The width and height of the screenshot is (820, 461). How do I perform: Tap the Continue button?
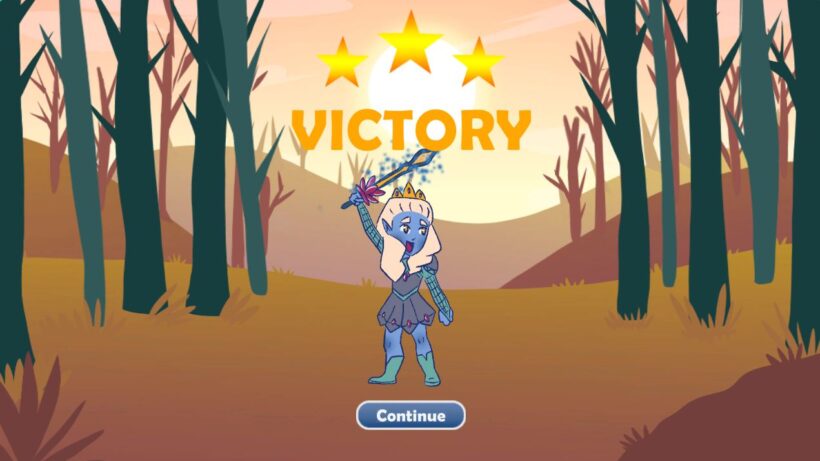pos(410,415)
